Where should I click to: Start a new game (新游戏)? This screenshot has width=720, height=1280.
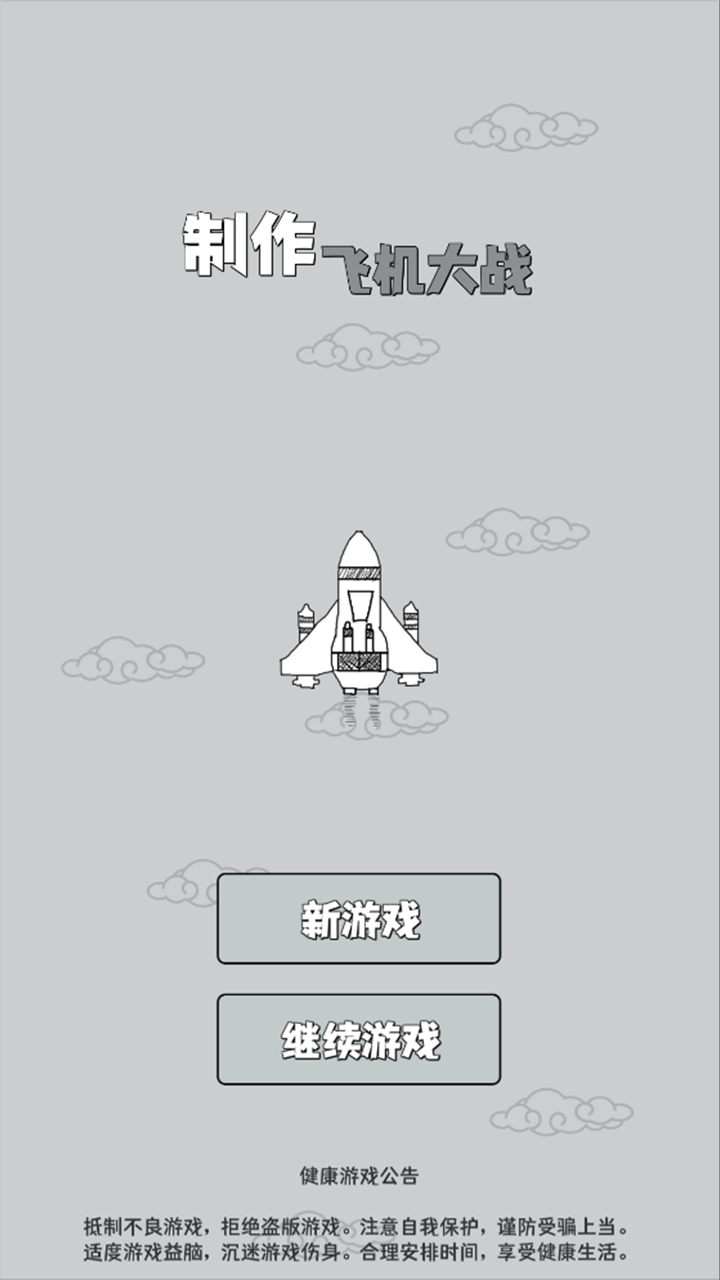click(359, 919)
